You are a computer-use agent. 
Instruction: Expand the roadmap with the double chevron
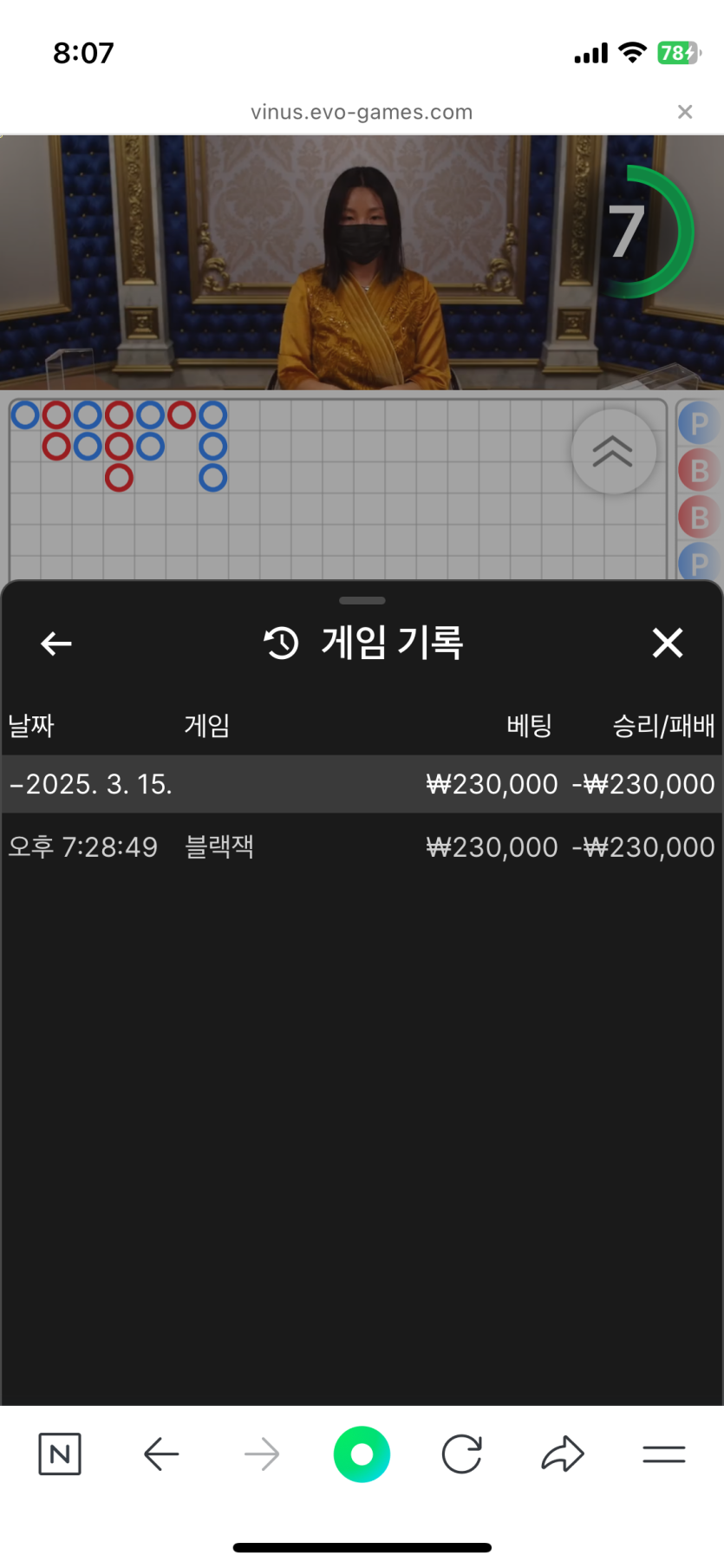[x=613, y=451]
